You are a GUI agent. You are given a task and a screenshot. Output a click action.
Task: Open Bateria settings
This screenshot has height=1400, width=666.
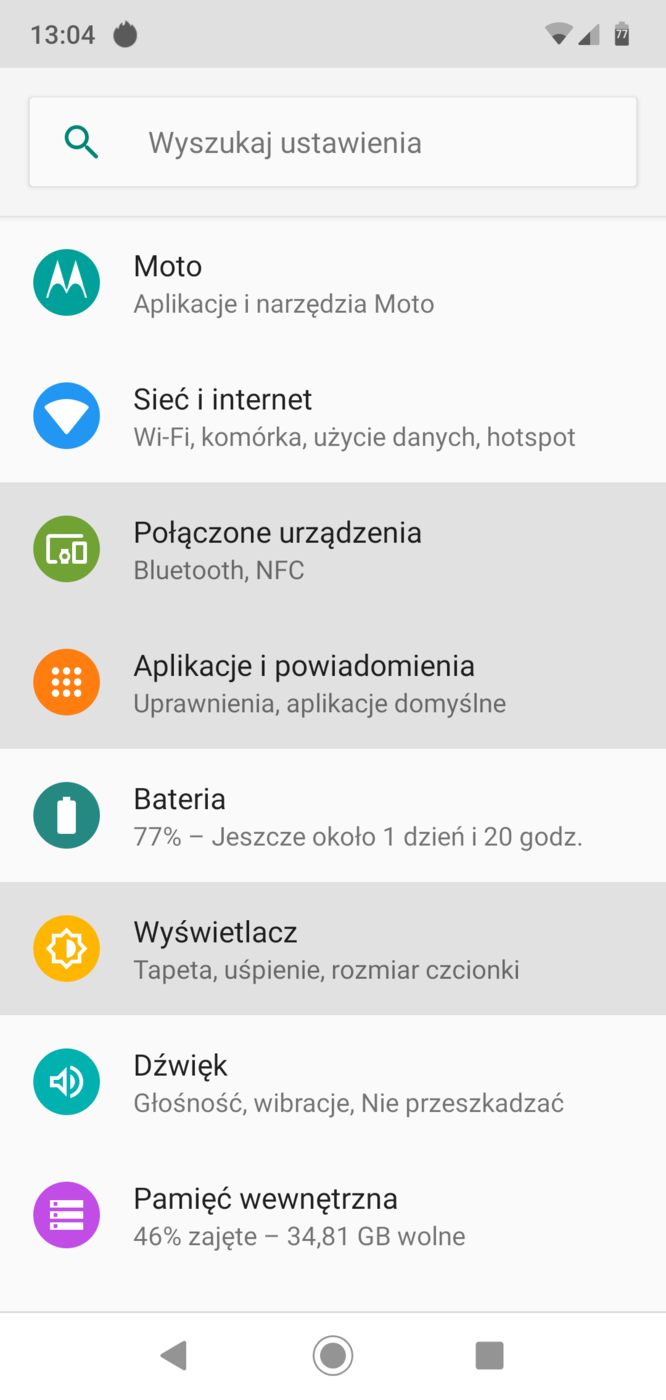tap(333, 815)
